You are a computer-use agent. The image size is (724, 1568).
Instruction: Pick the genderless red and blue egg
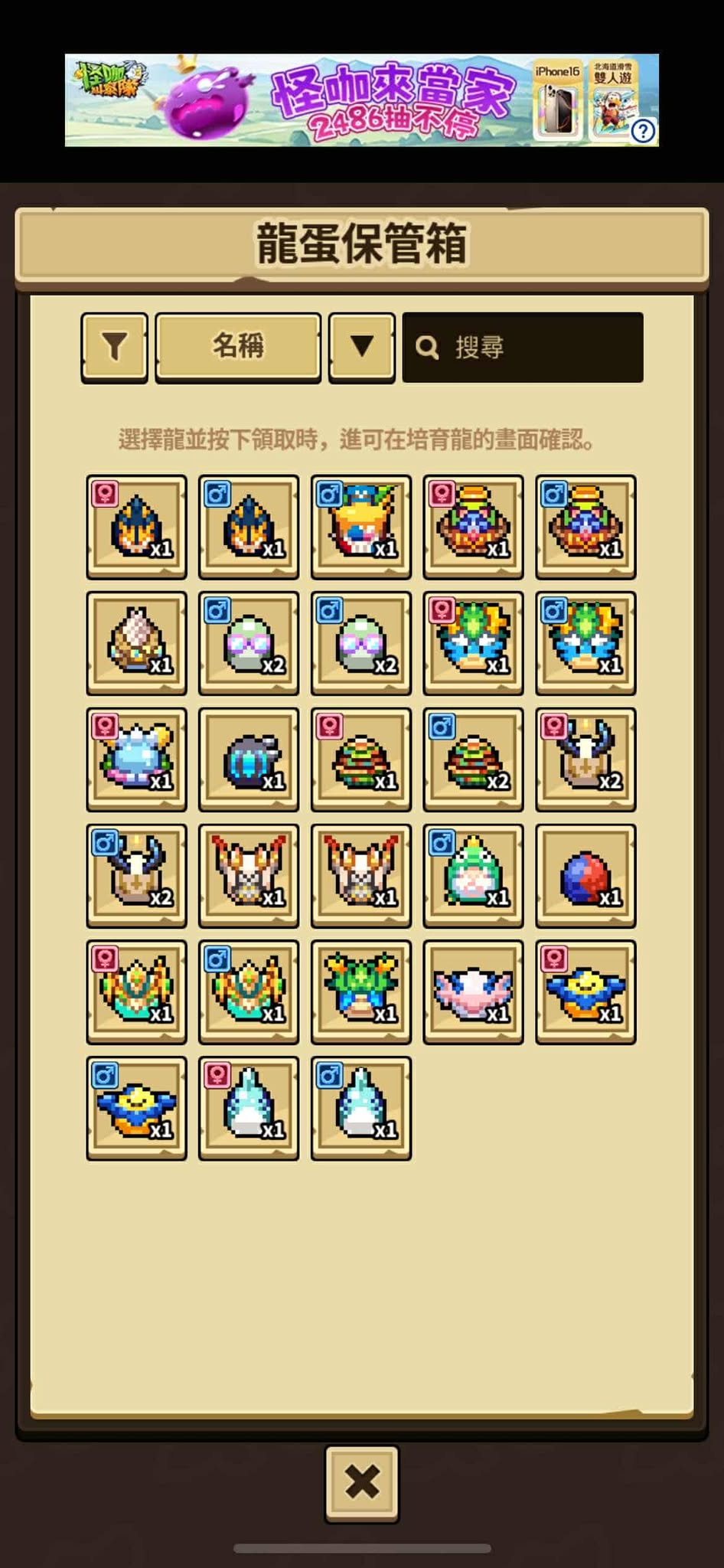tap(585, 875)
